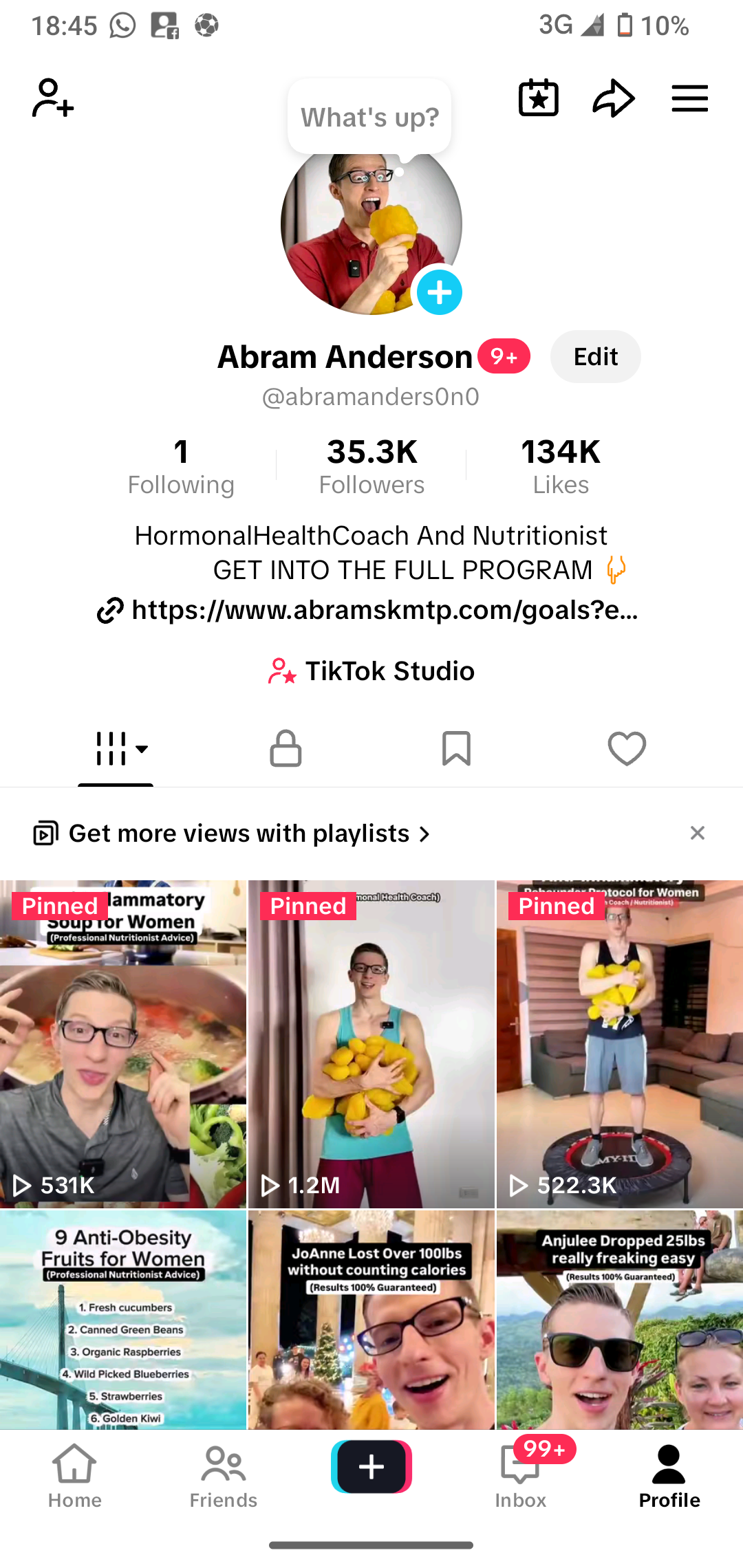Create a new post with plus button
Viewport: 743px width, 1568px height.
click(x=371, y=1466)
